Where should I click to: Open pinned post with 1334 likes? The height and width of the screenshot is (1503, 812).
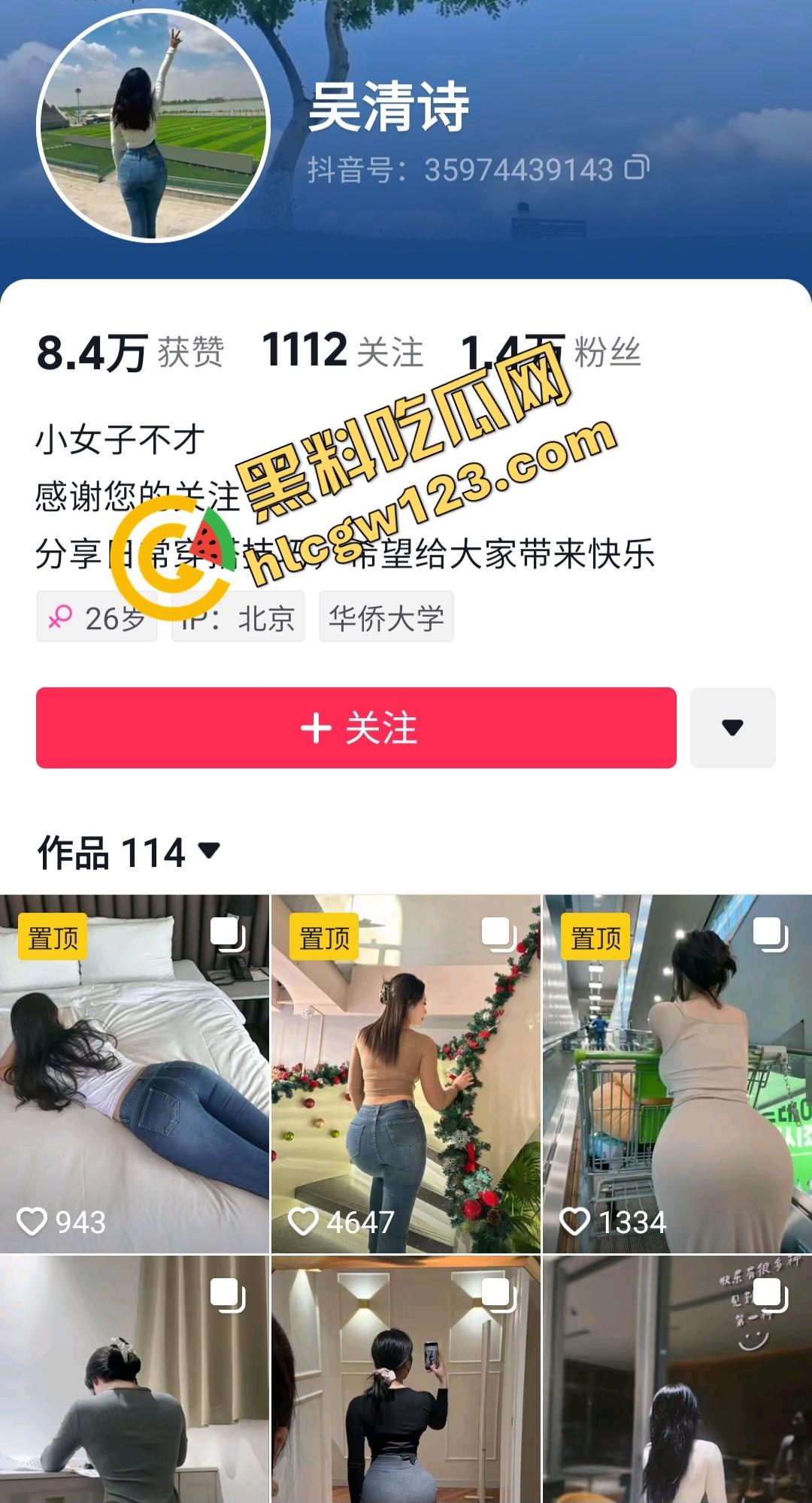677,1073
